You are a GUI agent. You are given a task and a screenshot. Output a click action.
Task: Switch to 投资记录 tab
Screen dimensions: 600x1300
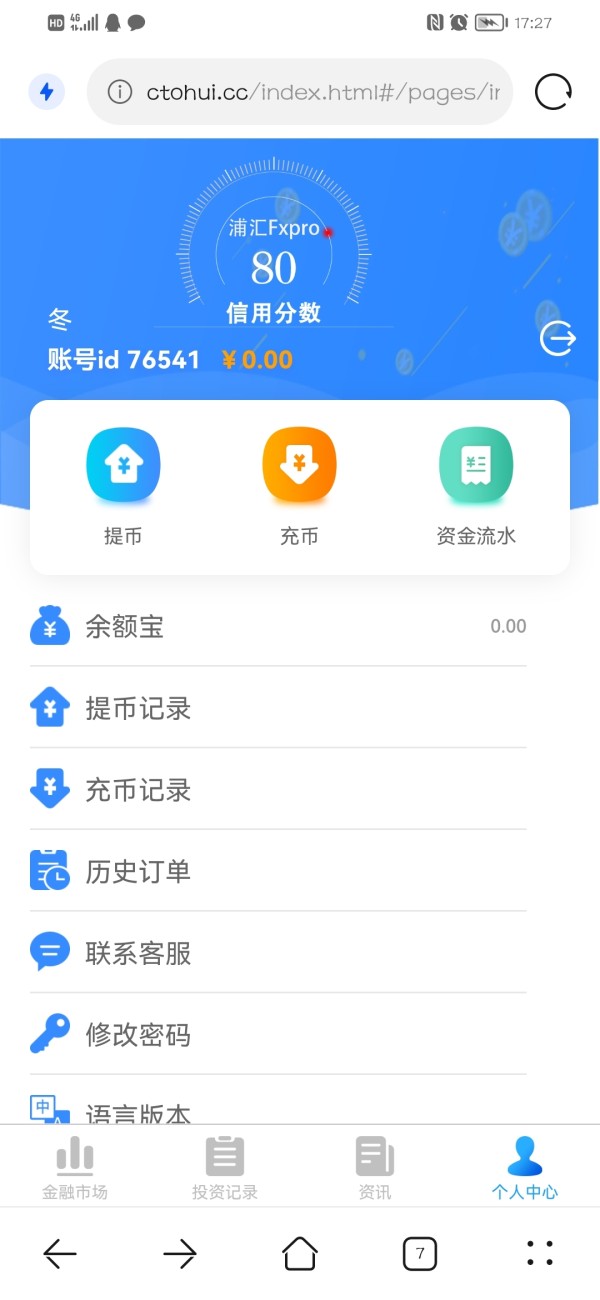(x=225, y=1168)
